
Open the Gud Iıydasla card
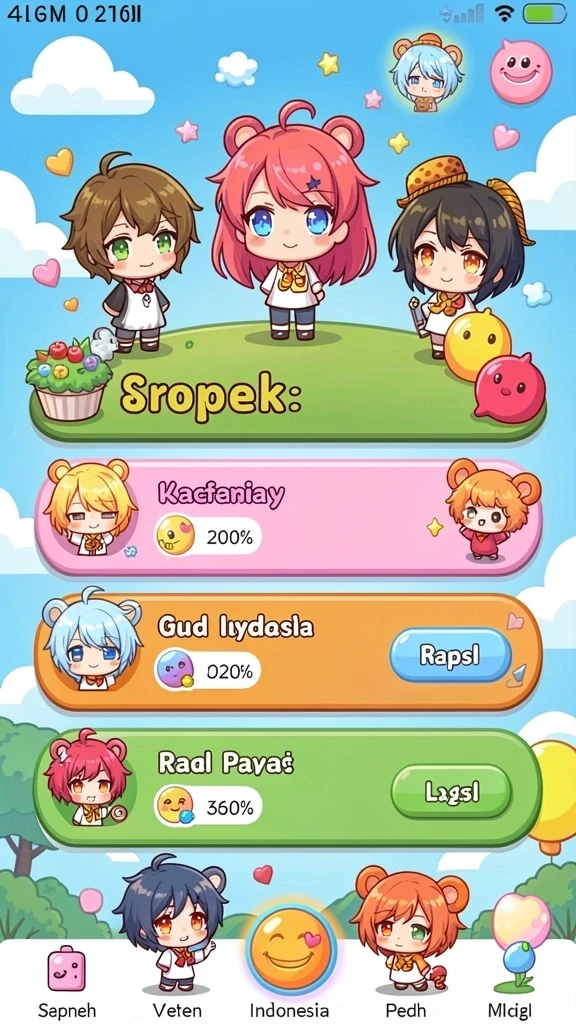click(x=288, y=652)
